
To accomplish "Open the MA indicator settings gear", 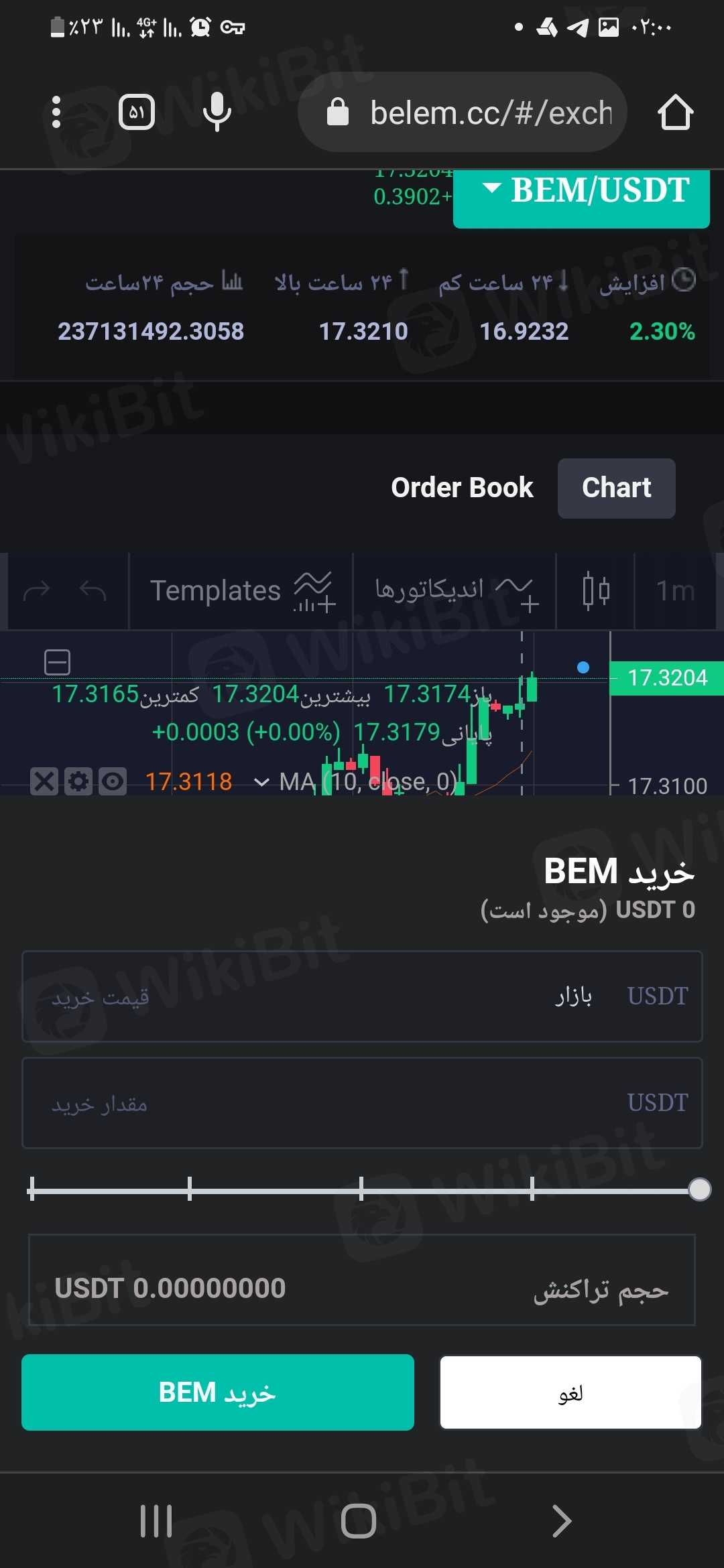I will click(78, 781).
